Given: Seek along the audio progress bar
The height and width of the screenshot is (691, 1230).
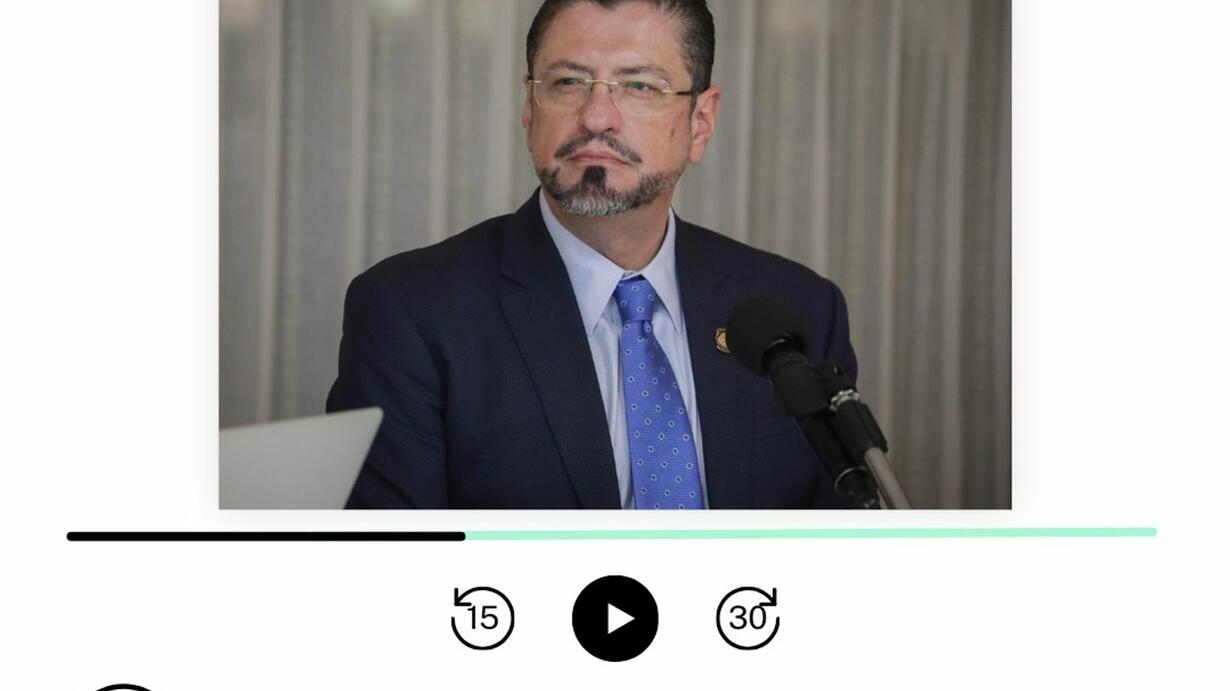Looking at the screenshot, I should click(611, 535).
